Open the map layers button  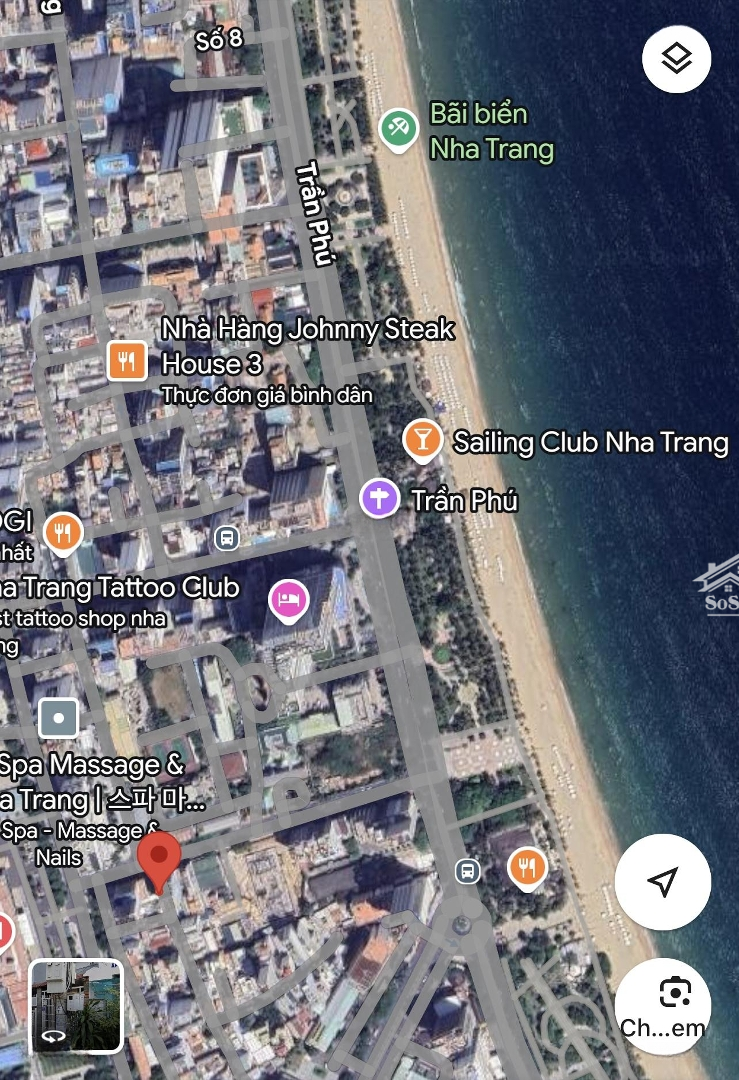[677, 59]
